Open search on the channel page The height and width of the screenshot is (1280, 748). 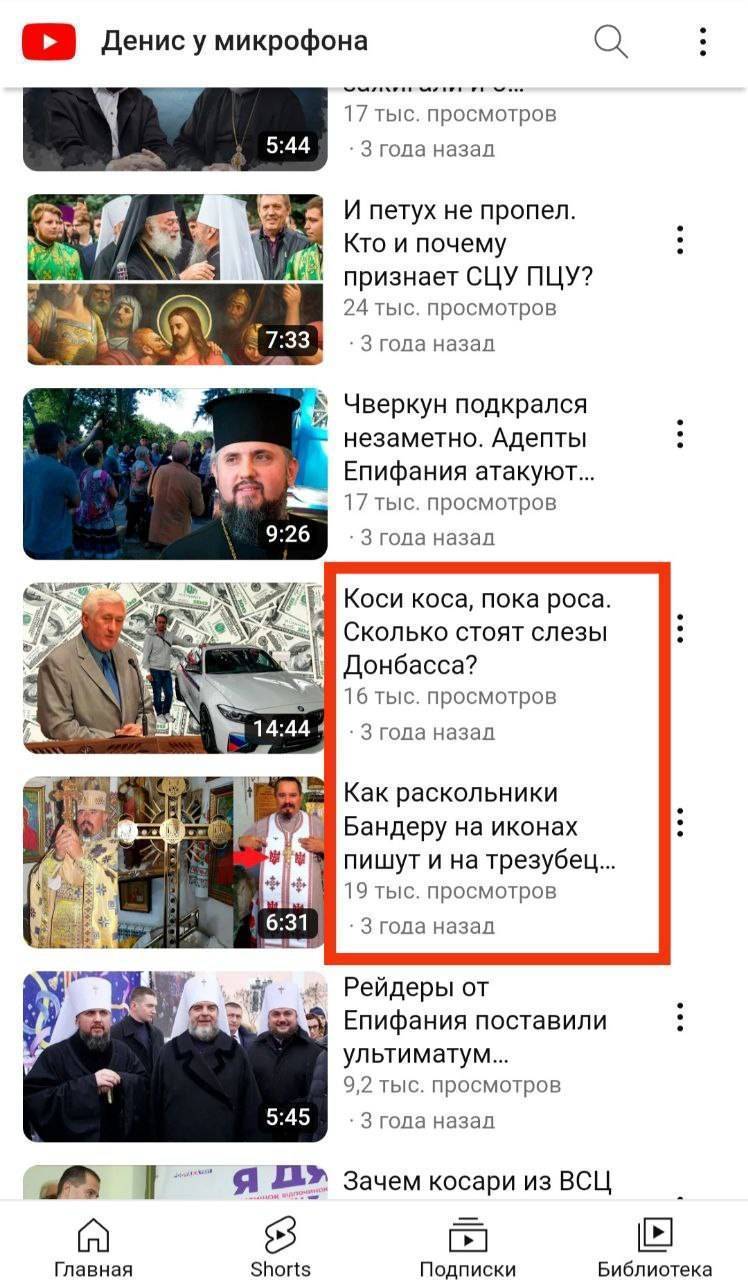[610, 42]
